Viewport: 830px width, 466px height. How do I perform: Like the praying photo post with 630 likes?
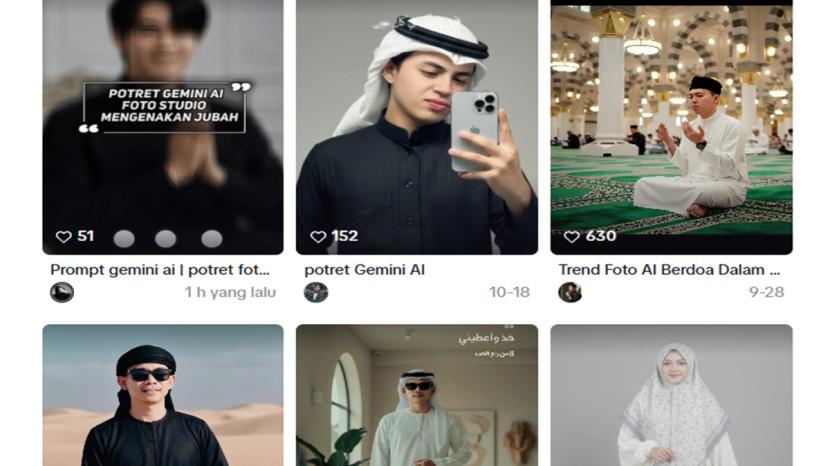(x=572, y=237)
